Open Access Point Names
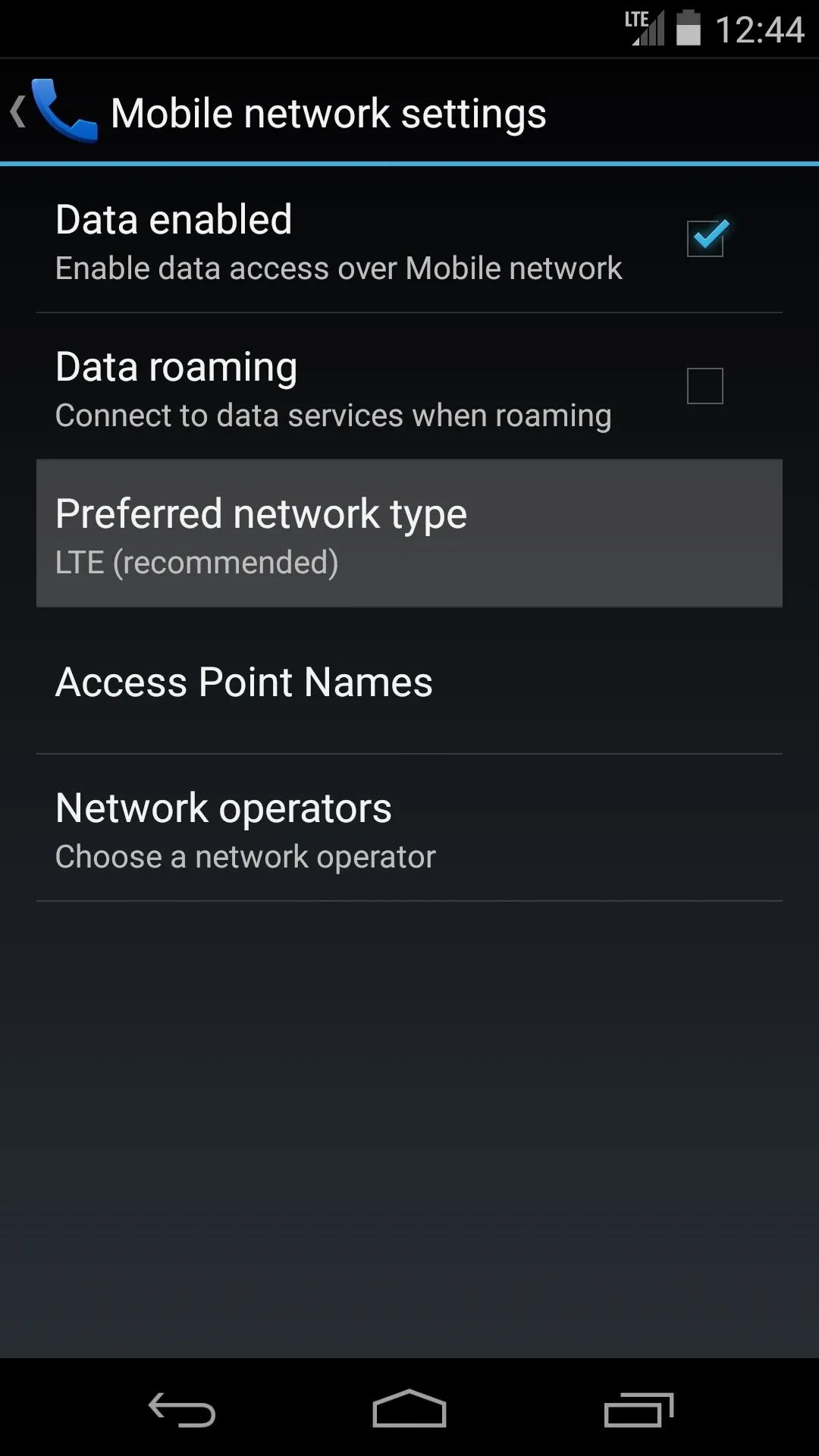819x1456 pixels. 409,681
